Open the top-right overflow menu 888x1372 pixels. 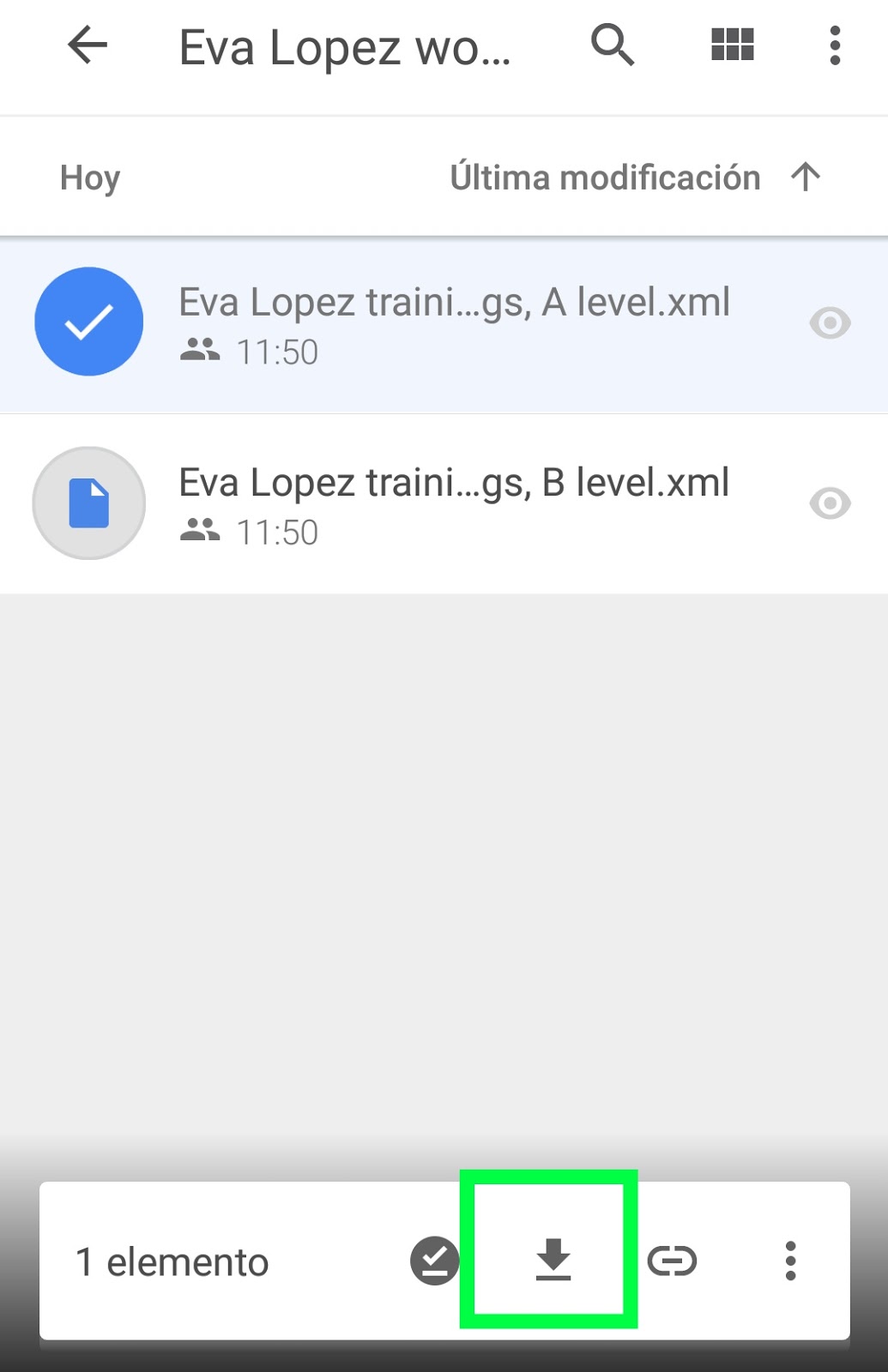coord(834,45)
